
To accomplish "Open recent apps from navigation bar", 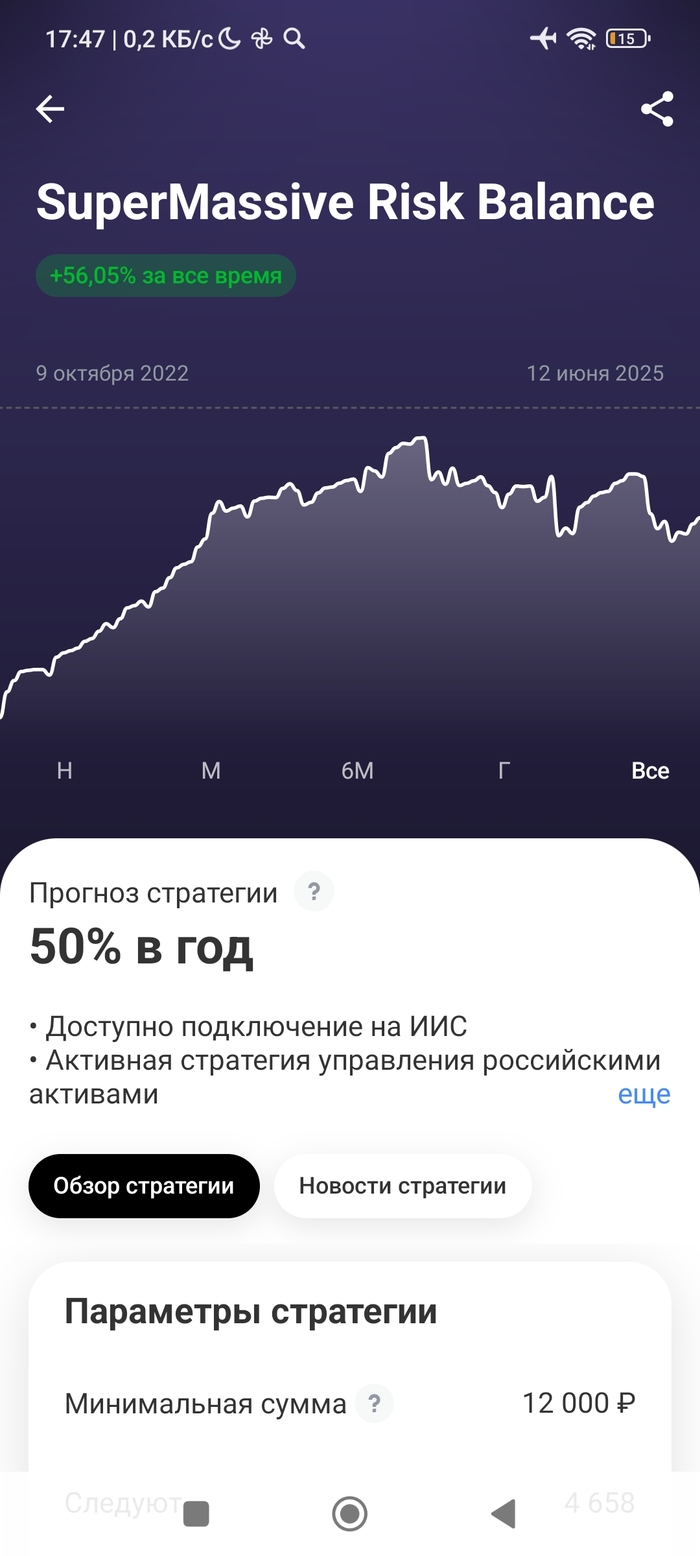I will coord(197,1514).
